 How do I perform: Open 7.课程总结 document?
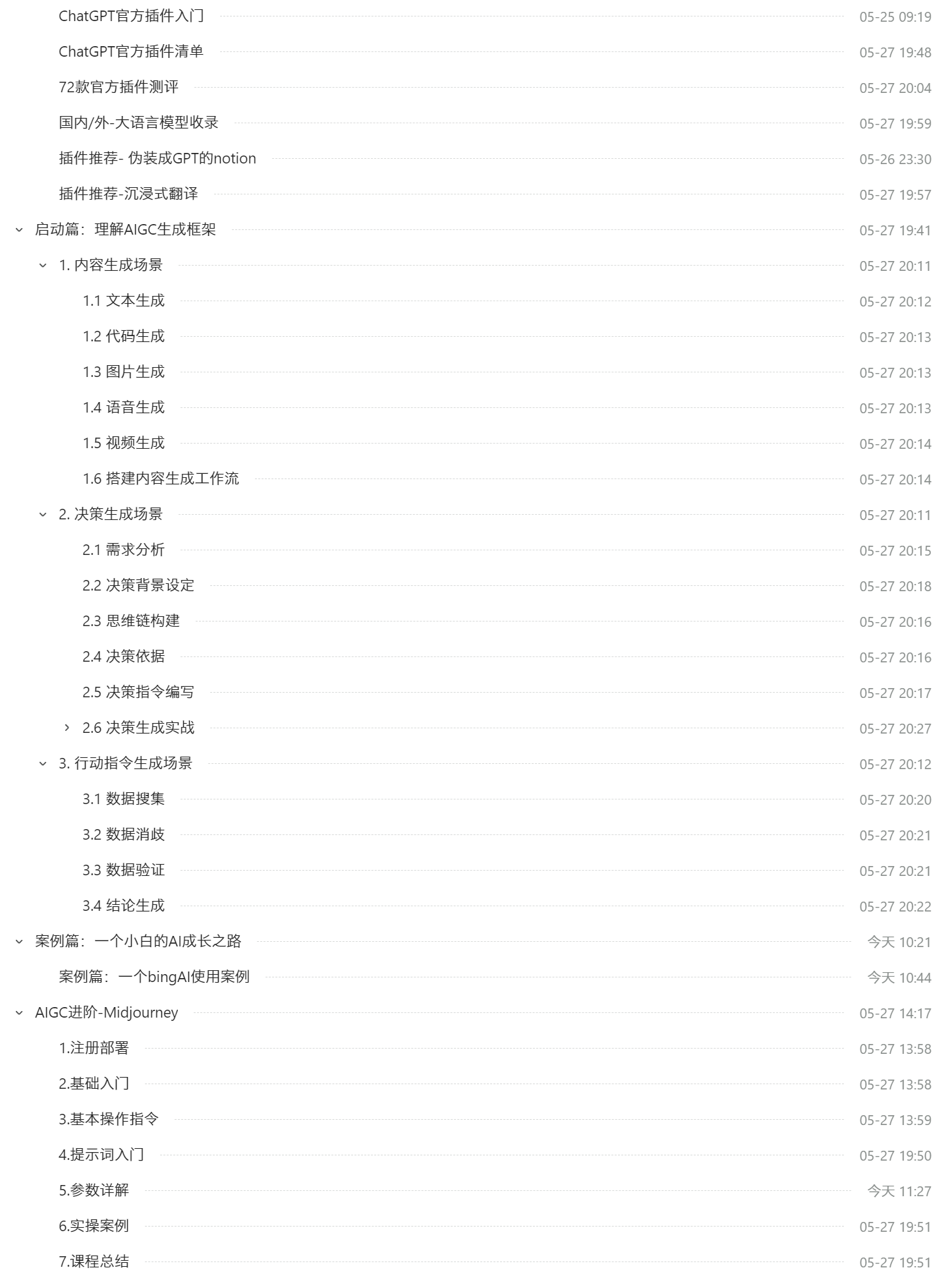pos(94,1261)
